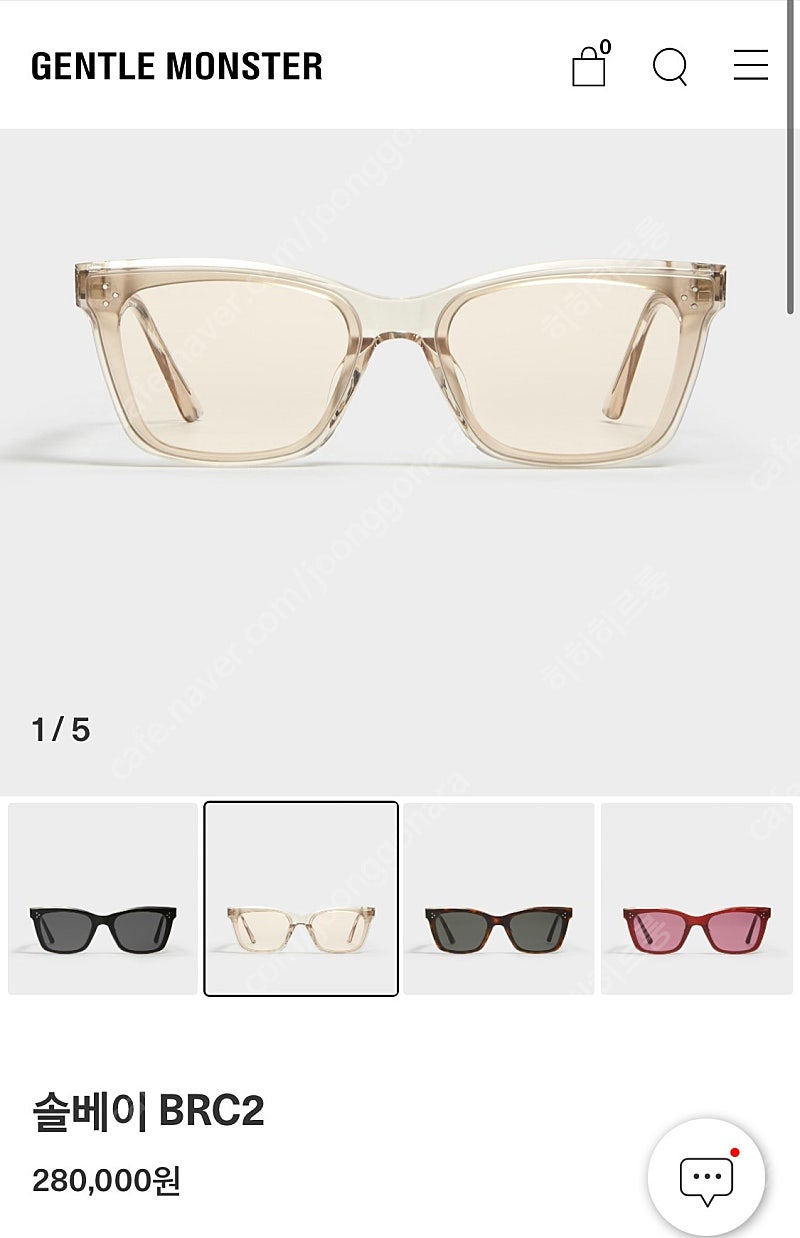Open the shopping bag icon
Viewport: 800px width, 1238px height.
click(x=590, y=66)
